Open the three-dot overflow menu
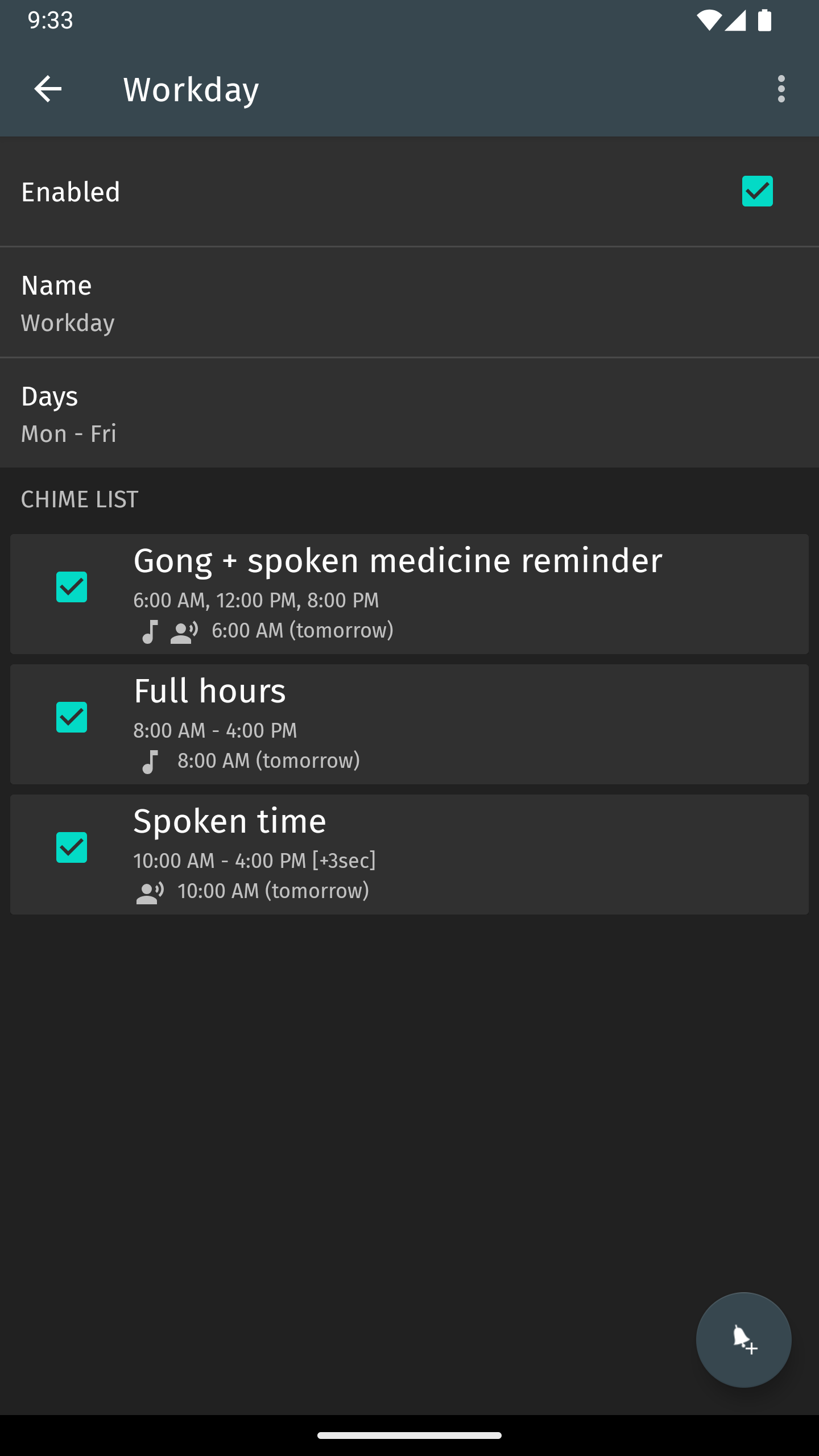The image size is (819, 1456). 780,88
